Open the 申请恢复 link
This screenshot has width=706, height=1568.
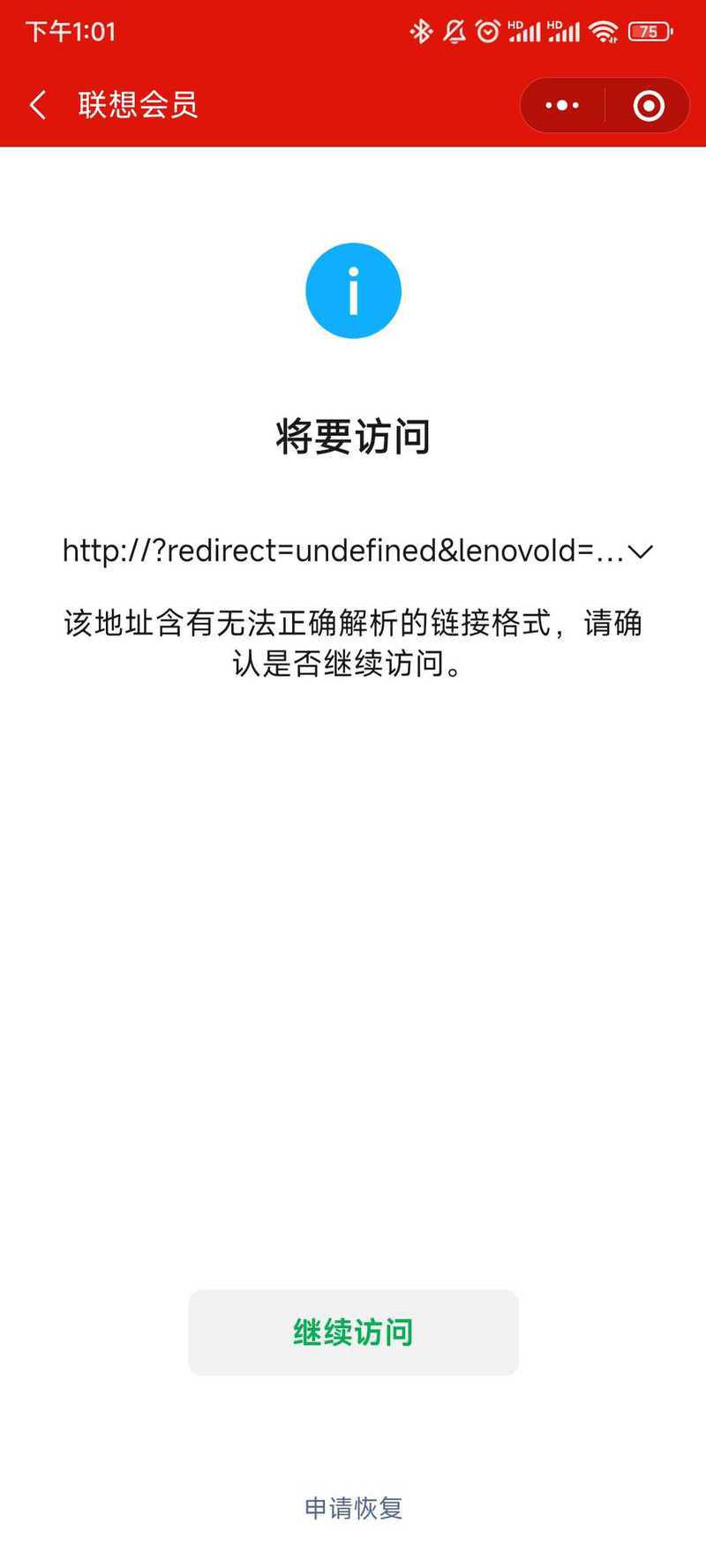point(353,1508)
